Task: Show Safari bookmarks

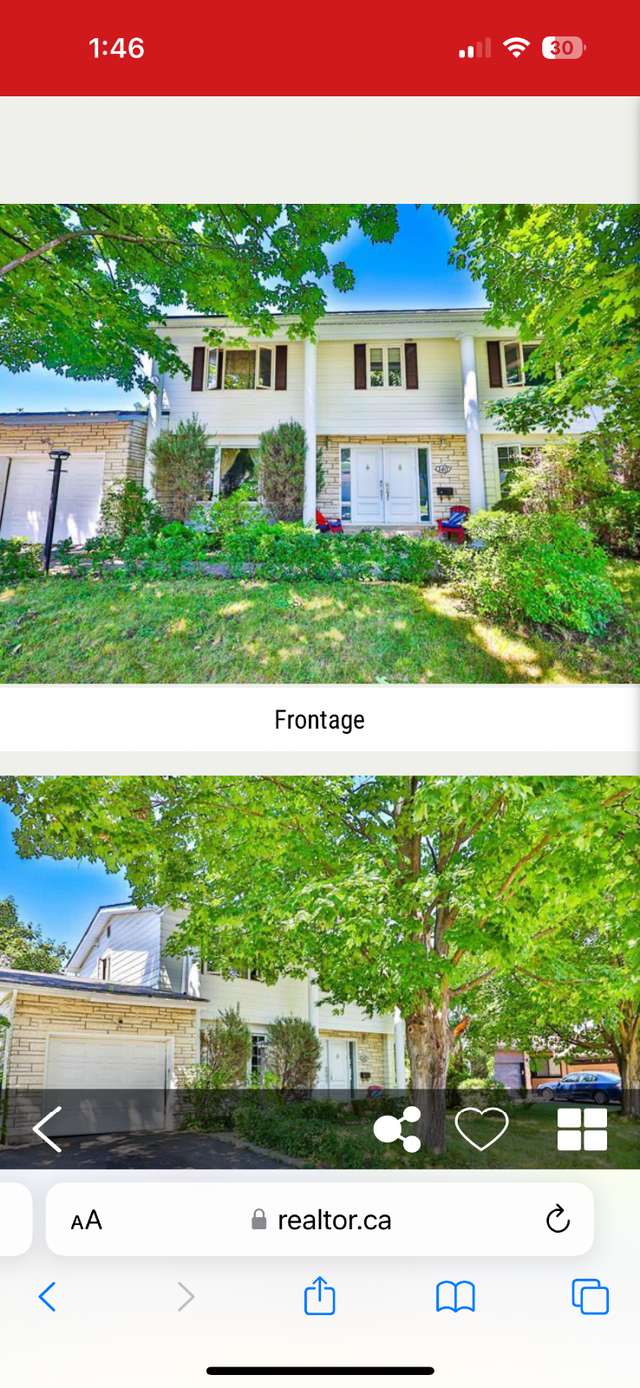Action: [455, 1297]
